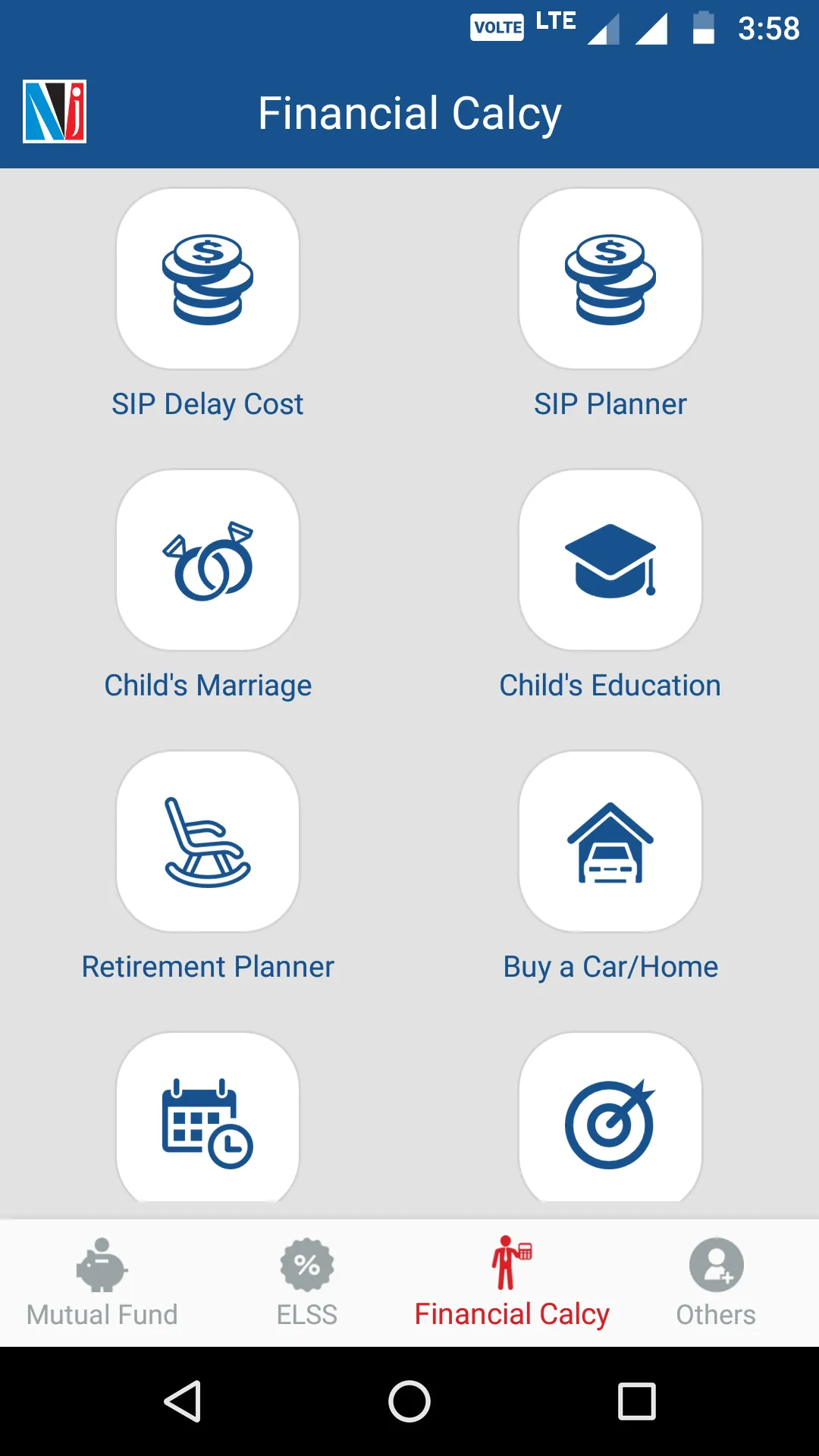Tap the calendar with clock icon
819x1456 pixels.
coord(208,1122)
